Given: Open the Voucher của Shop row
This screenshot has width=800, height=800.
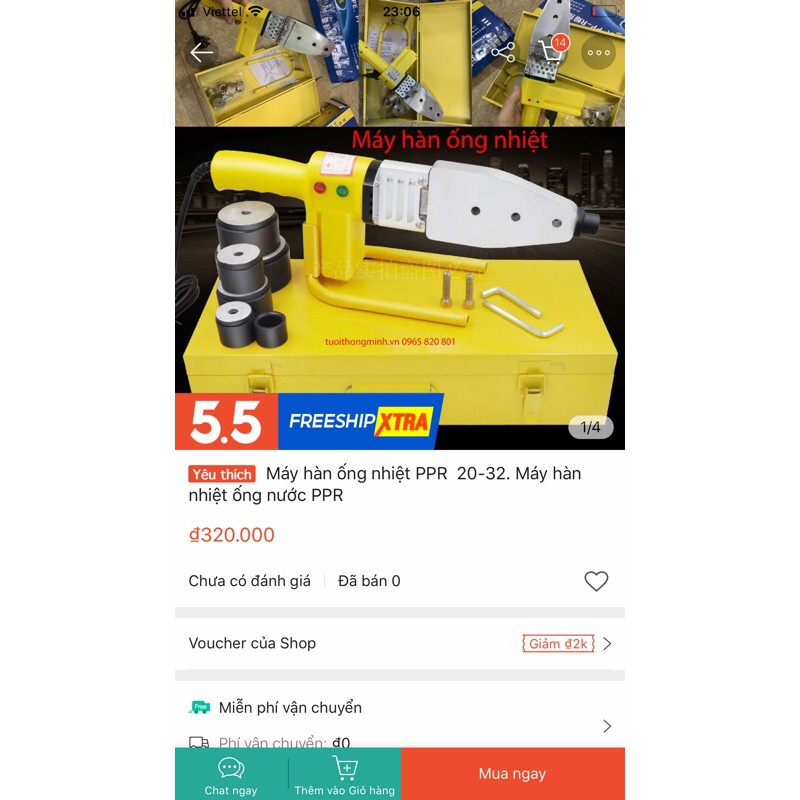Looking at the screenshot, I should point(400,643).
